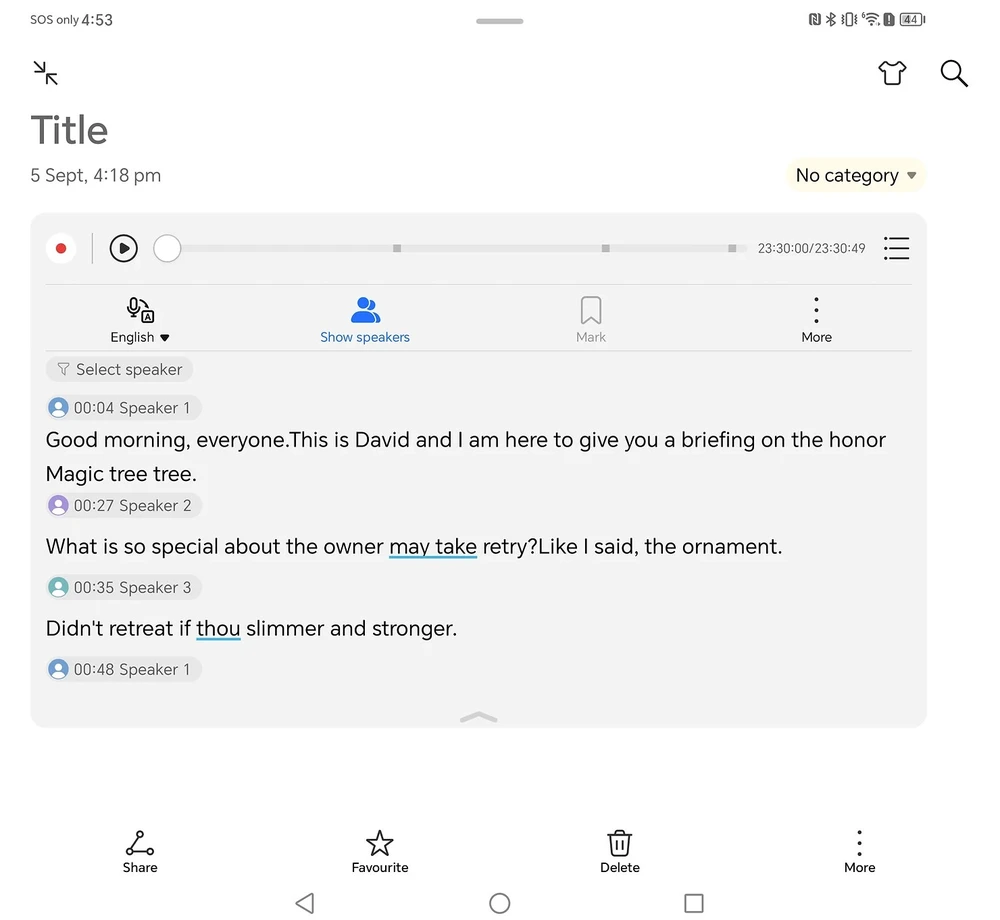Search within this note
Screen dimensions: 1000x920
pyautogui.click(x=954, y=73)
